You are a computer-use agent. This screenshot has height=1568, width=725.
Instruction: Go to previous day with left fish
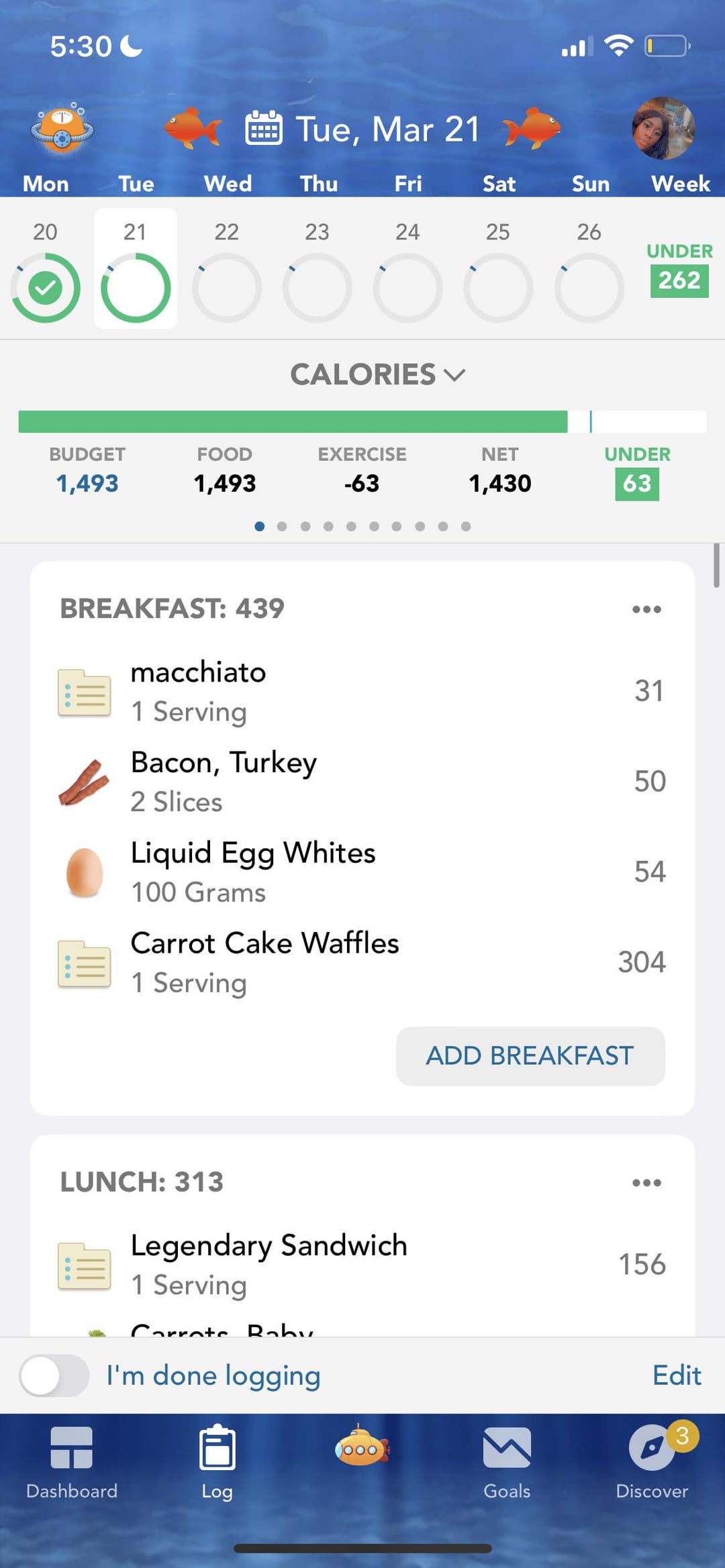pyautogui.click(x=193, y=127)
